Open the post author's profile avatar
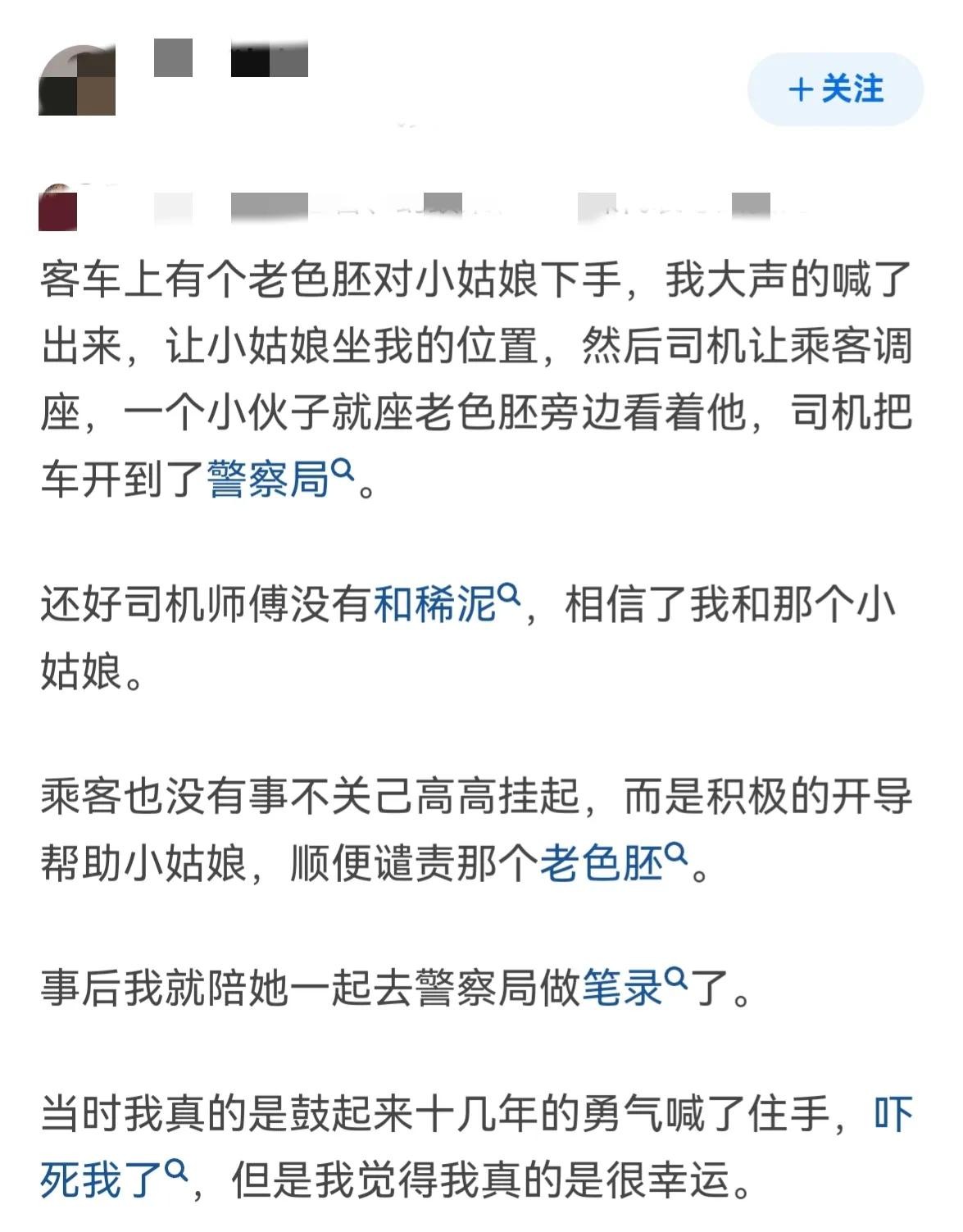The width and height of the screenshot is (963, 1232). [x=77, y=81]
